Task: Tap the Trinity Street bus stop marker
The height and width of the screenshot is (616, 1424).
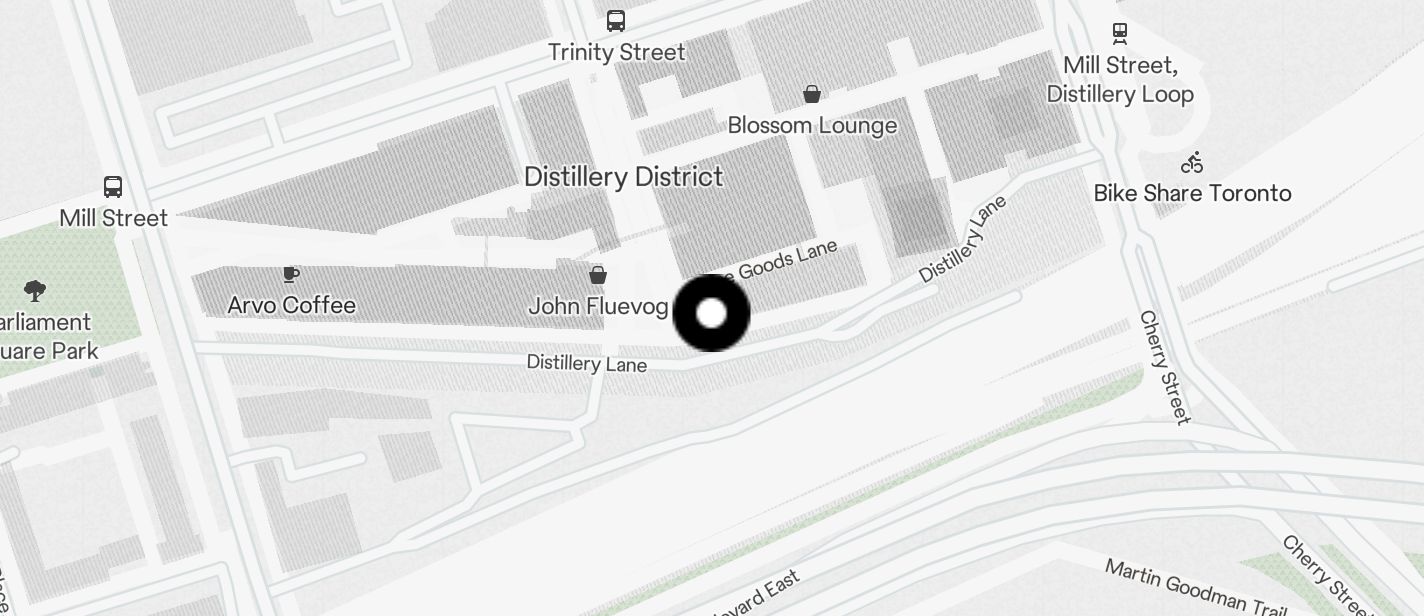Action: [x=616, y=21]
